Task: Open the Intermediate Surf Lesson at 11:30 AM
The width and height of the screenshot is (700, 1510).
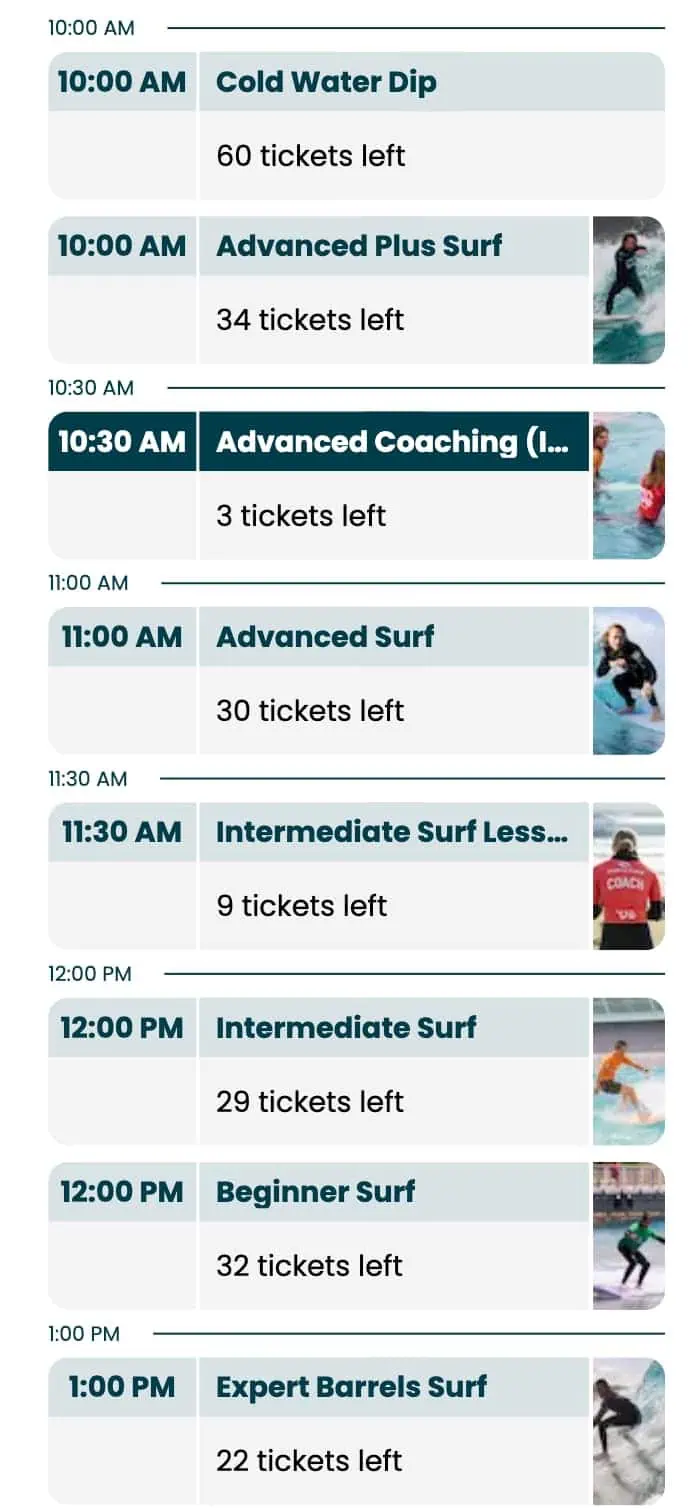Action: coord(356,876)
